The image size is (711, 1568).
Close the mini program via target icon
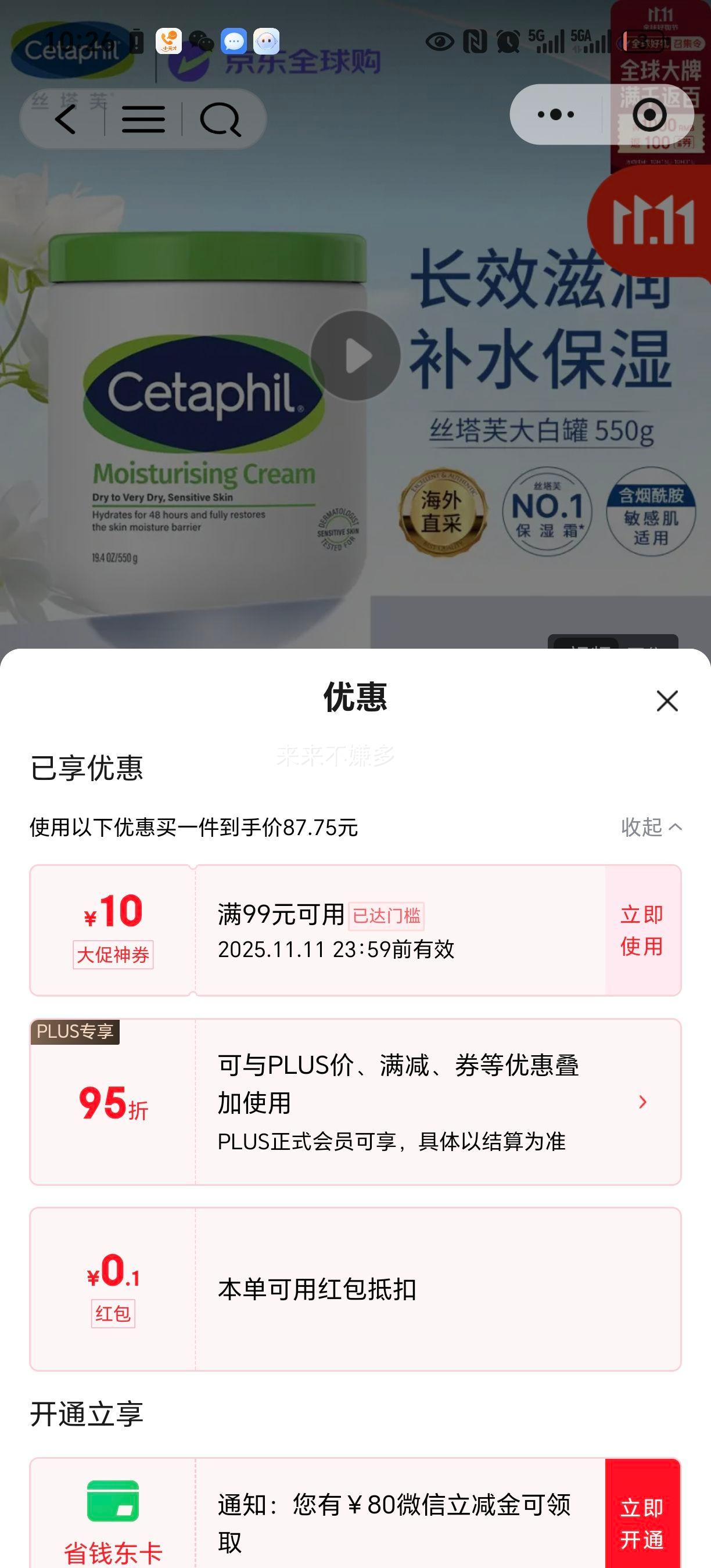tap(649, 114)
